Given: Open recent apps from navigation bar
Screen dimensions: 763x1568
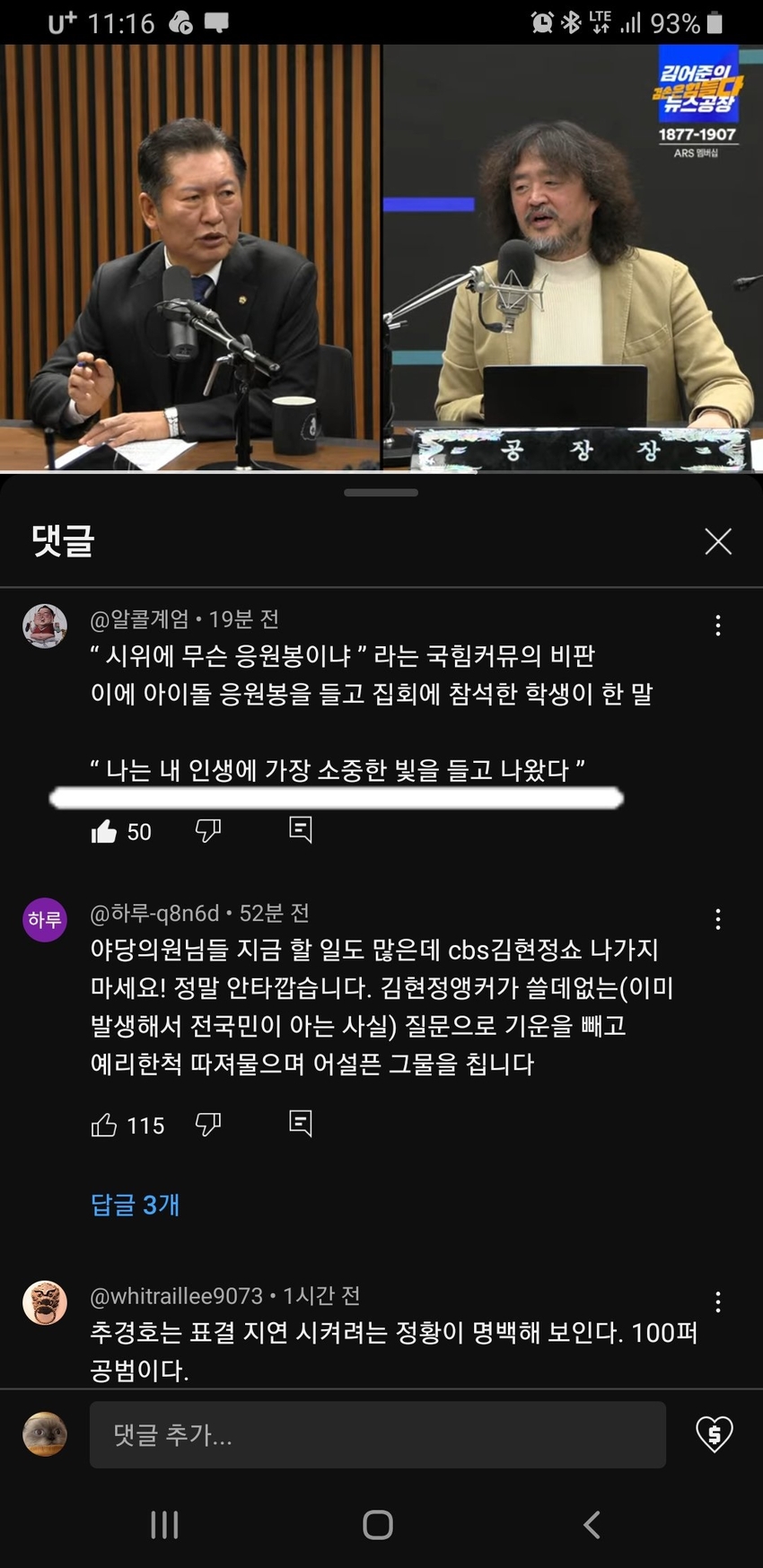Looking at the screenshot, I should pyautogui.click(x=165, y=1524).
